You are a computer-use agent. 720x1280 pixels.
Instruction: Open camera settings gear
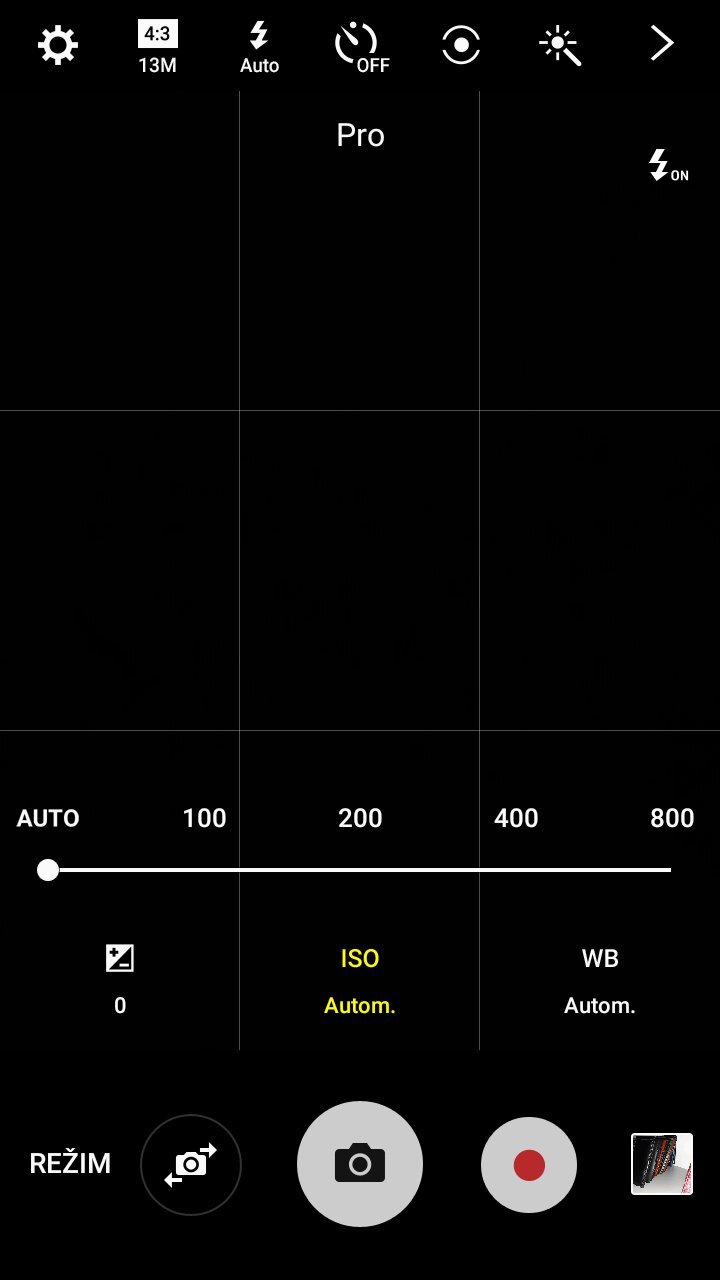coord(58,46)
